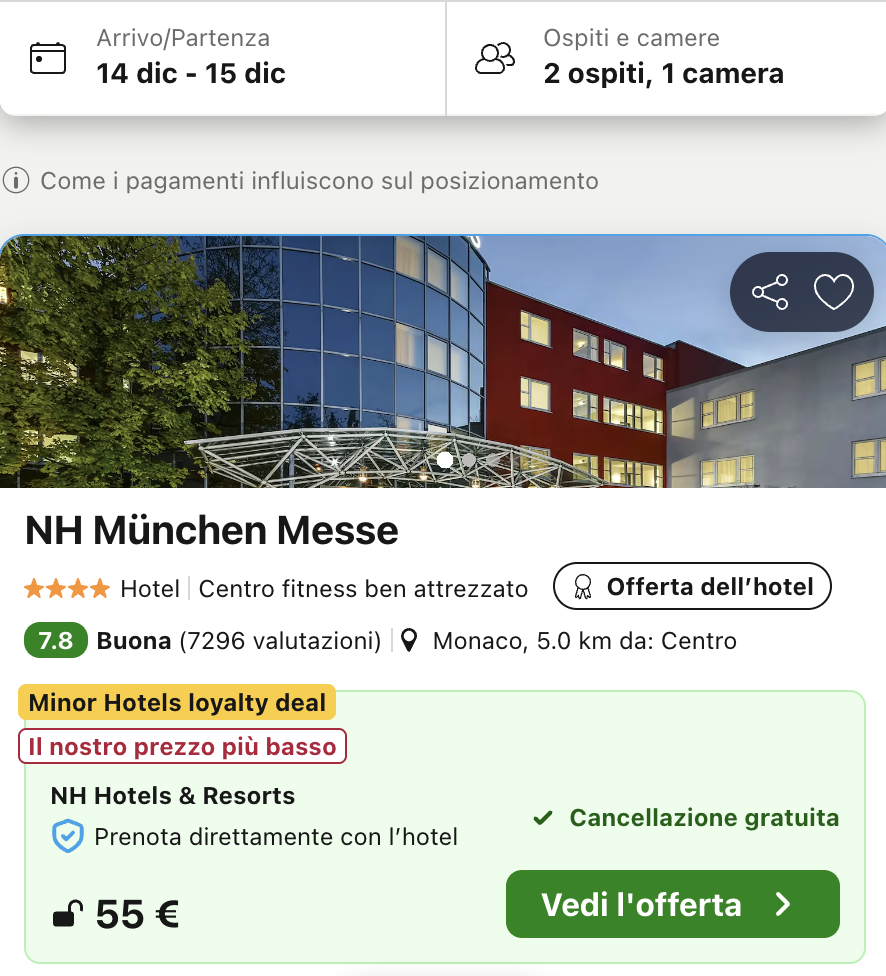Select the first carousel dot on photo
886x976 pixels.
[444, 461]
